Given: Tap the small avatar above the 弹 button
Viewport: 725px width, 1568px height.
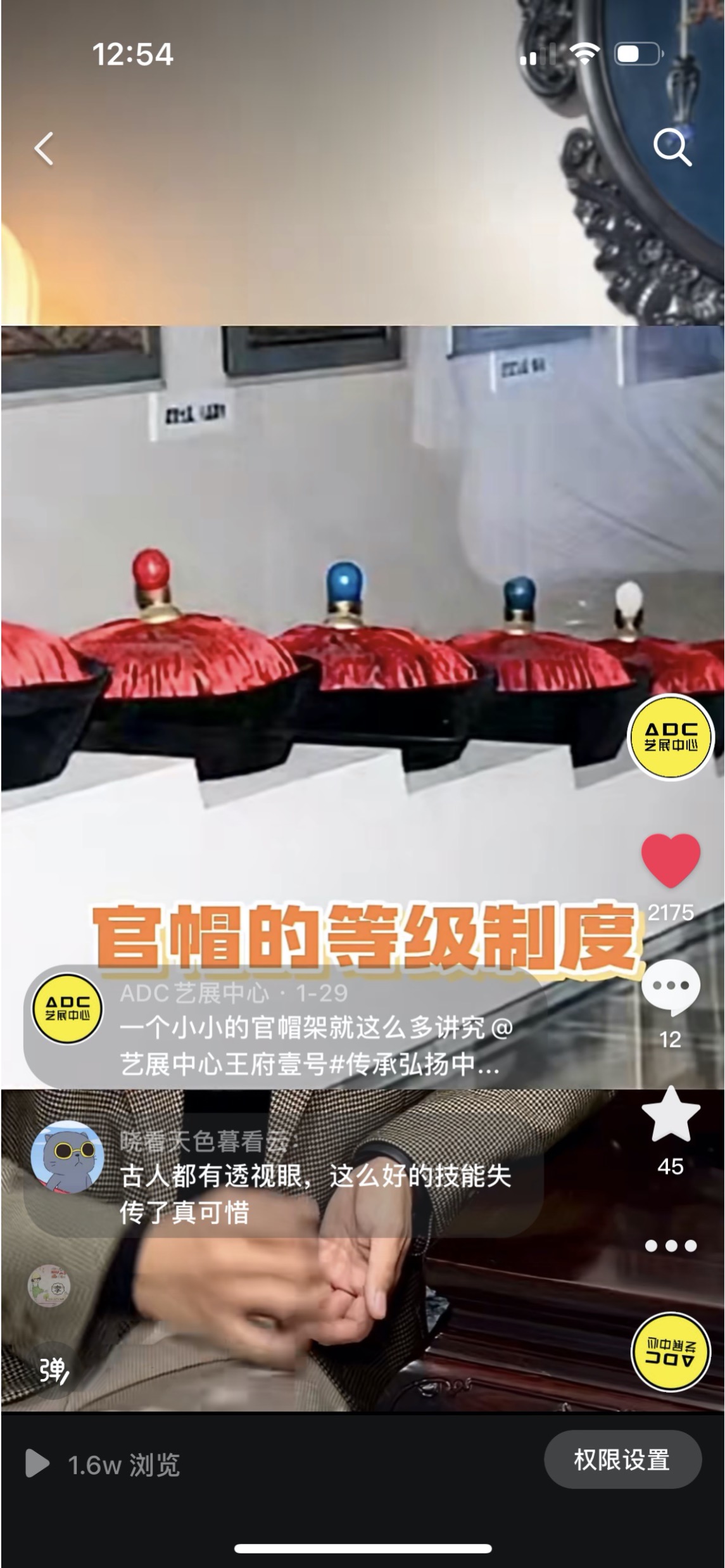Looking at the screenshot, I should pos(50,1286).
